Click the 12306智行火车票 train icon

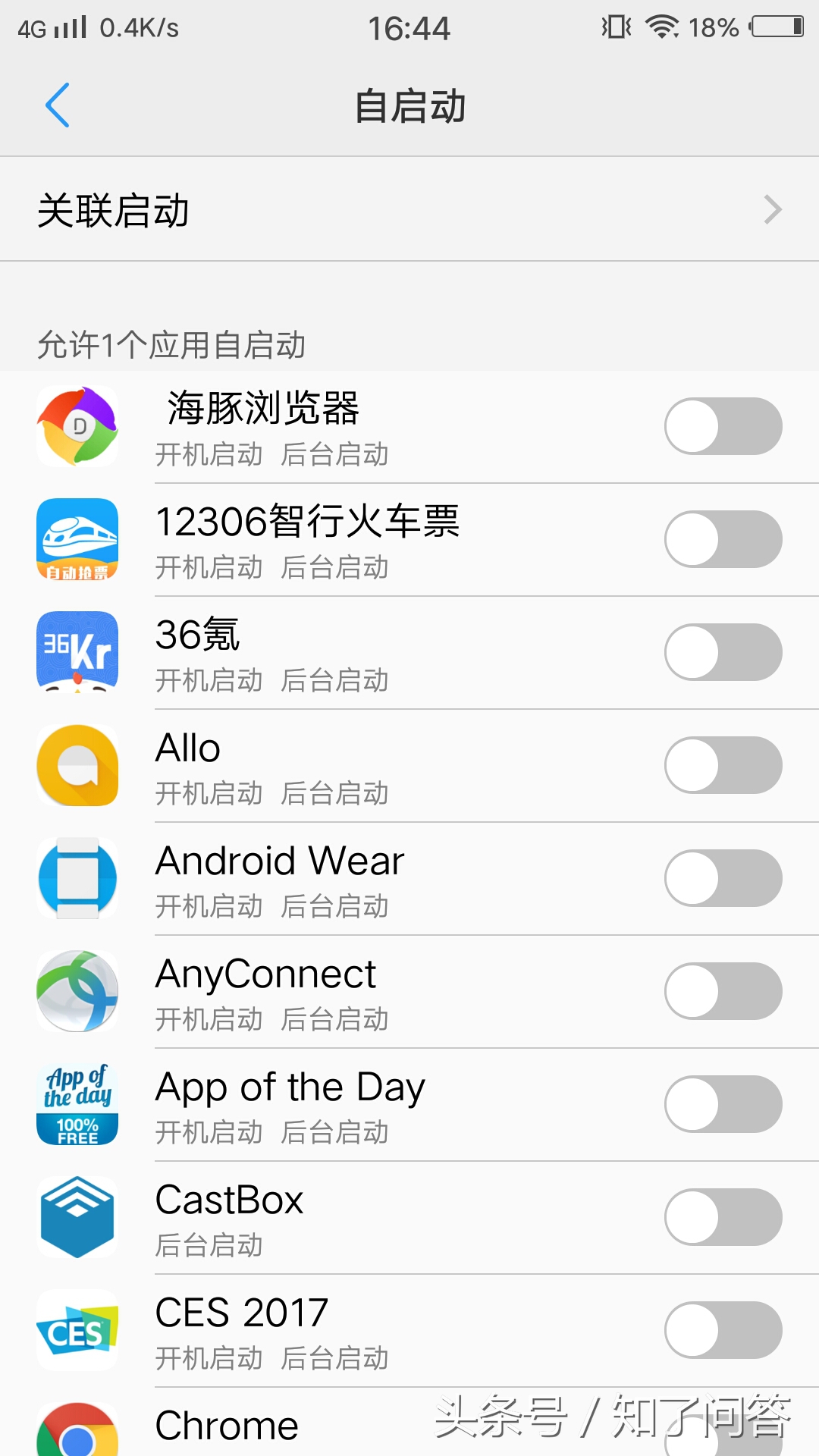pyautogui.click(x=77, y=539)
